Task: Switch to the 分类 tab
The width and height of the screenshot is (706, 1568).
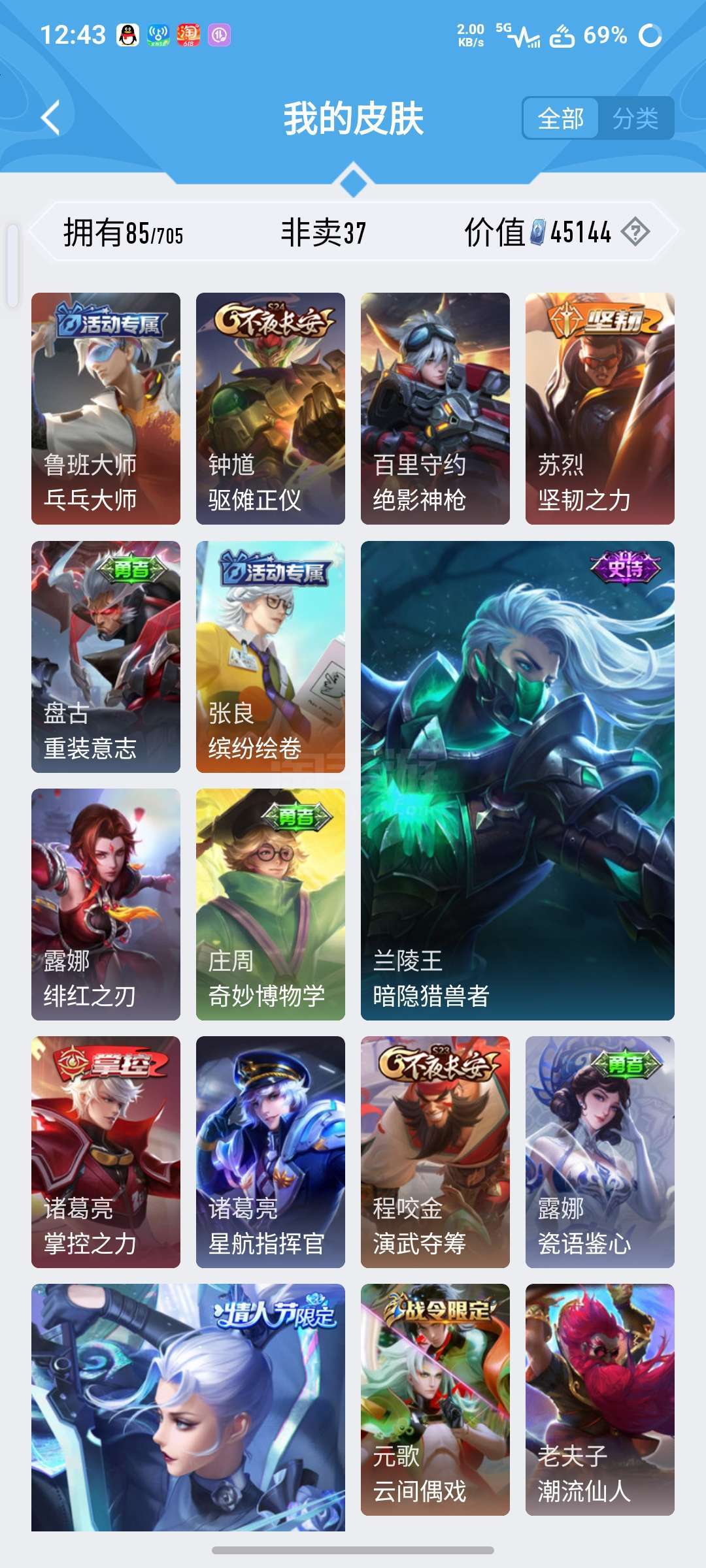Action: pos(635,118)
